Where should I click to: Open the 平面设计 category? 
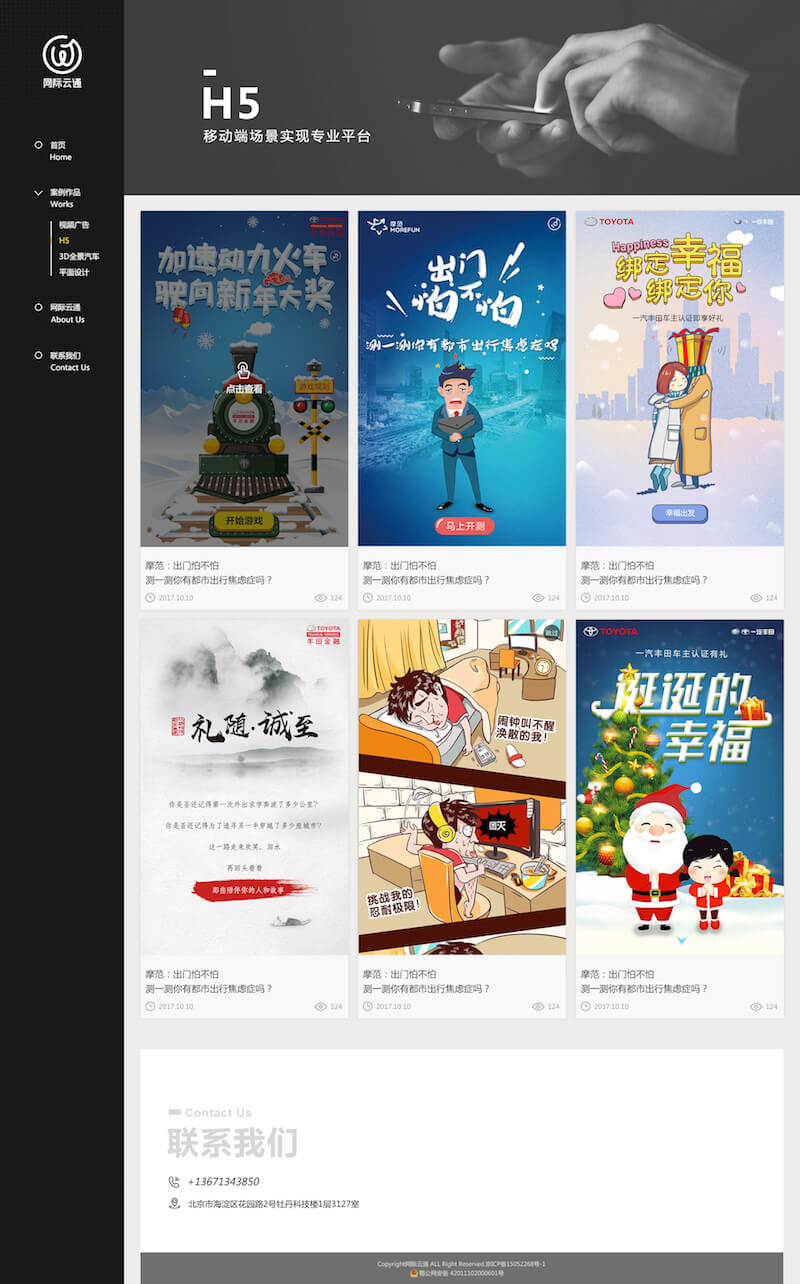[74, 272]
